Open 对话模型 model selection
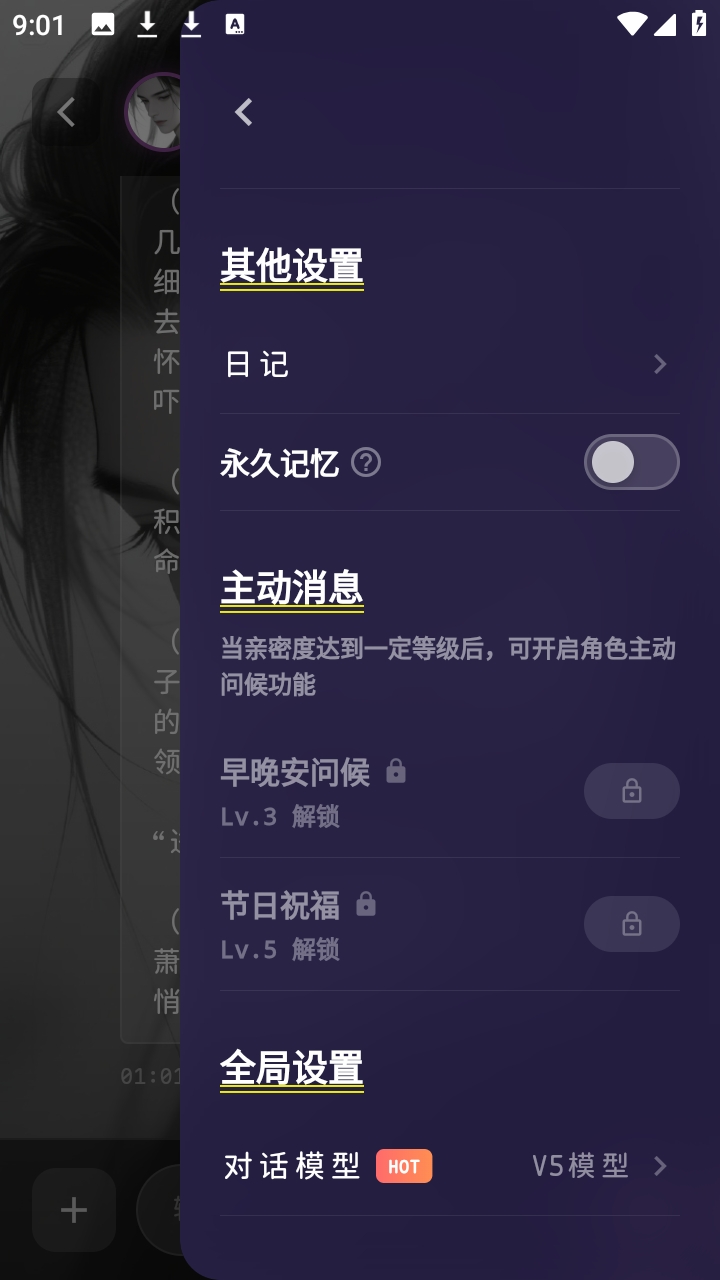 point(449,1166)
